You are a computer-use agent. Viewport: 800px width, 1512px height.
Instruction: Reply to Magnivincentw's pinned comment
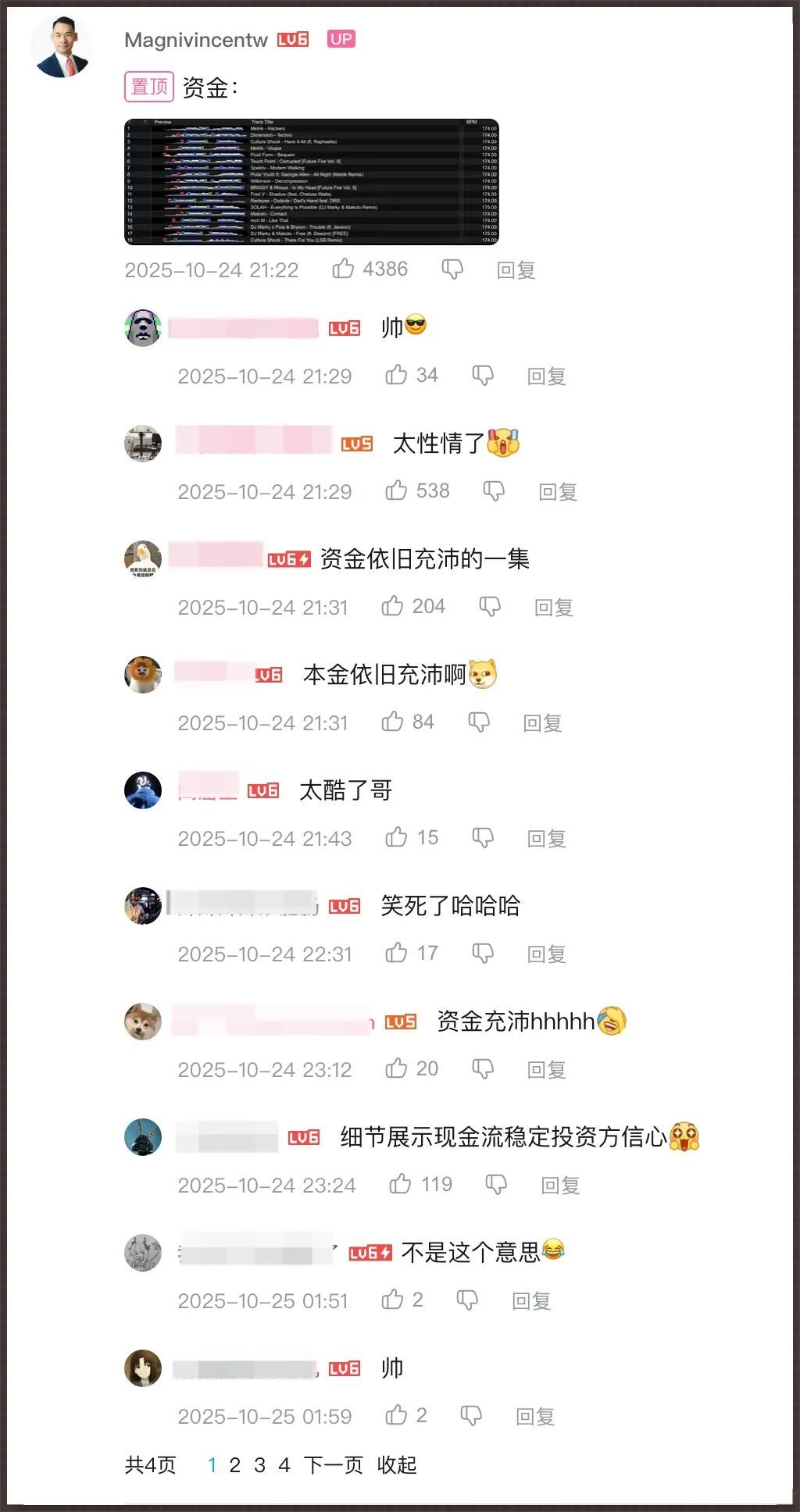(x=516, y=270)
